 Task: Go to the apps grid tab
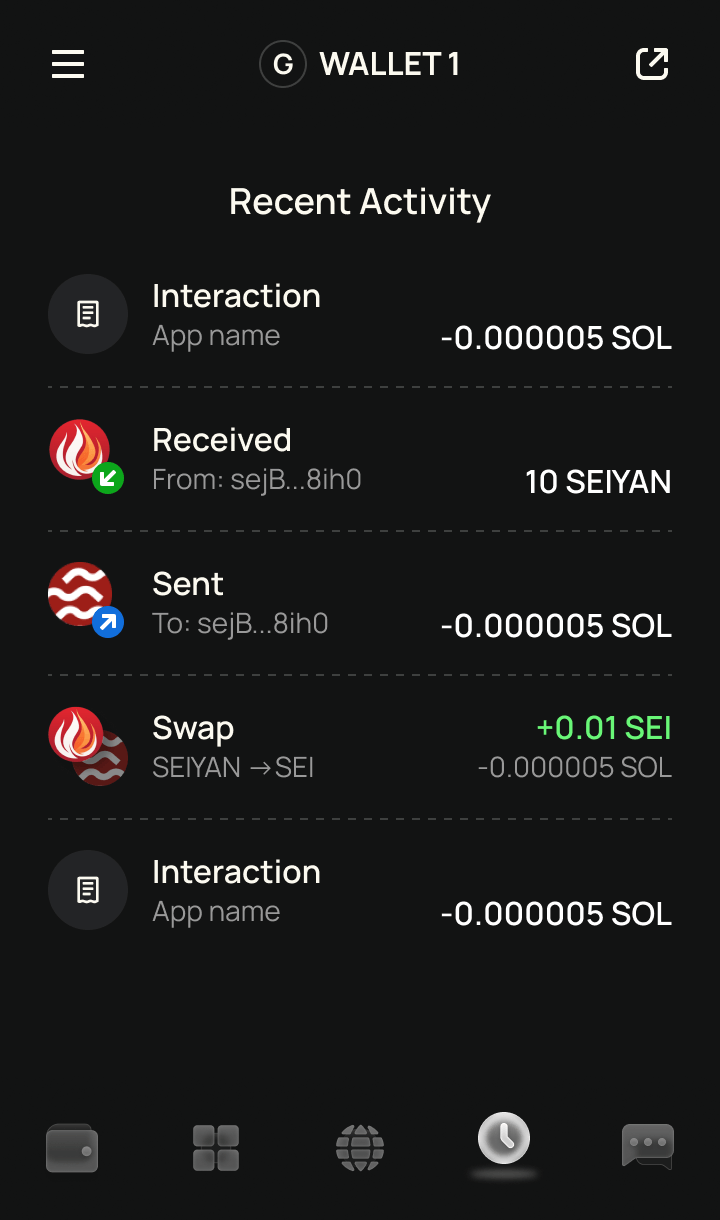216,1148
